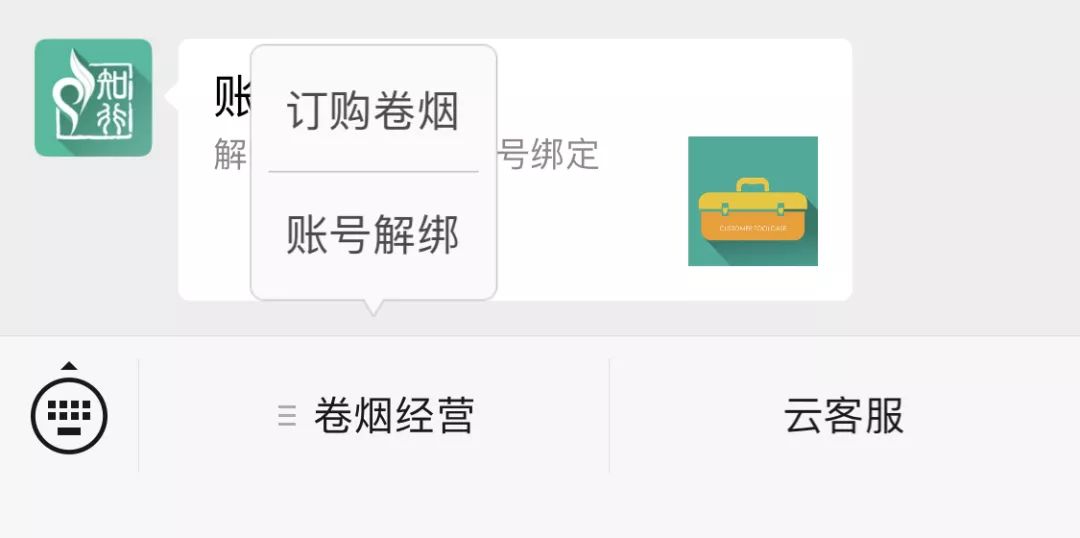1080x538 pixels.
Task: Choose 账号解绑 in the popup menu
Action: [x=373, y=236]
